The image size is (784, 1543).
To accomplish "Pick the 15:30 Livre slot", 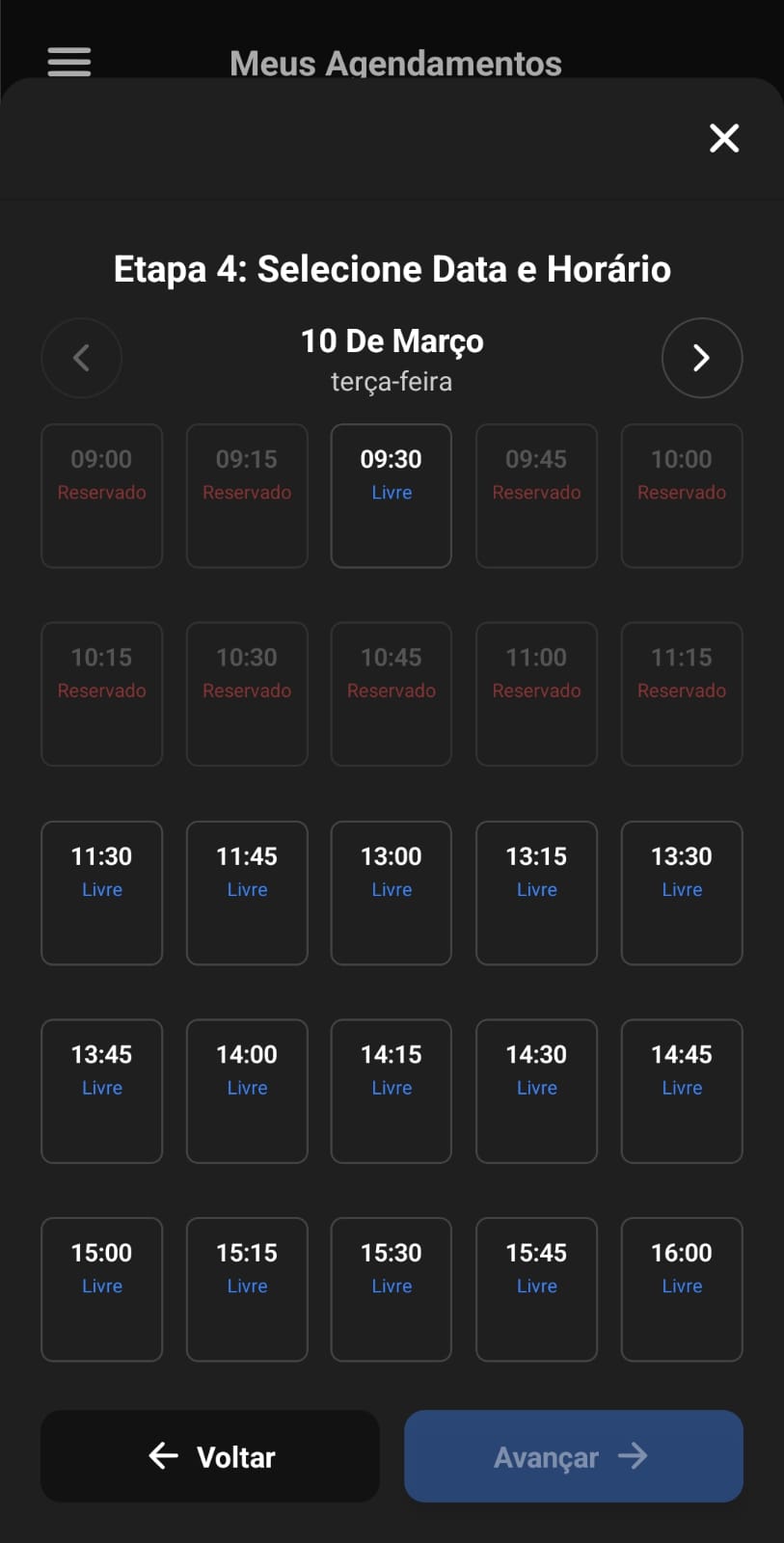I will tap(391, 1288).
